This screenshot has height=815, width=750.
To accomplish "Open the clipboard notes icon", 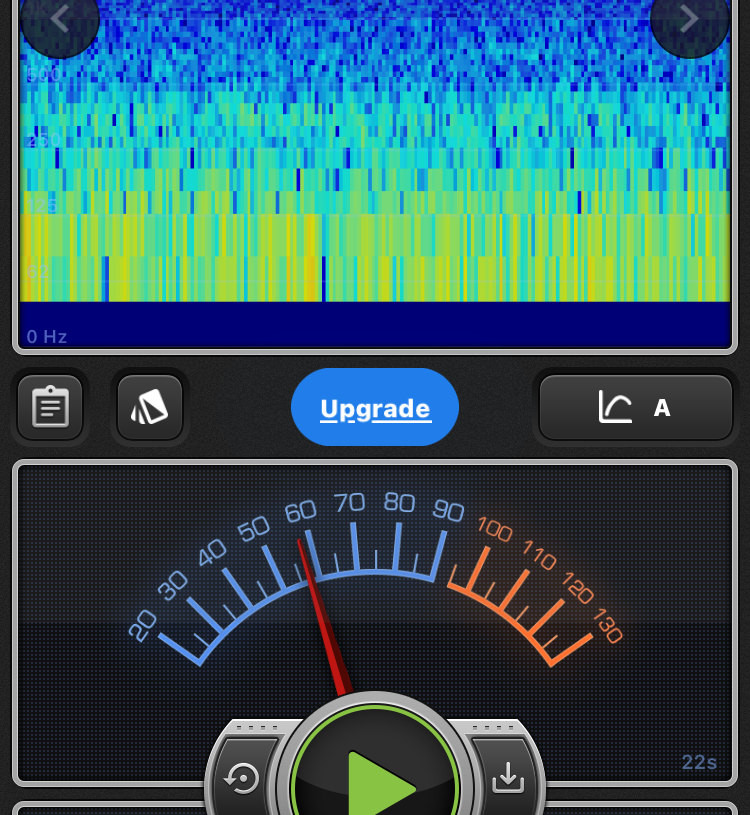I will tap(50, 407).
